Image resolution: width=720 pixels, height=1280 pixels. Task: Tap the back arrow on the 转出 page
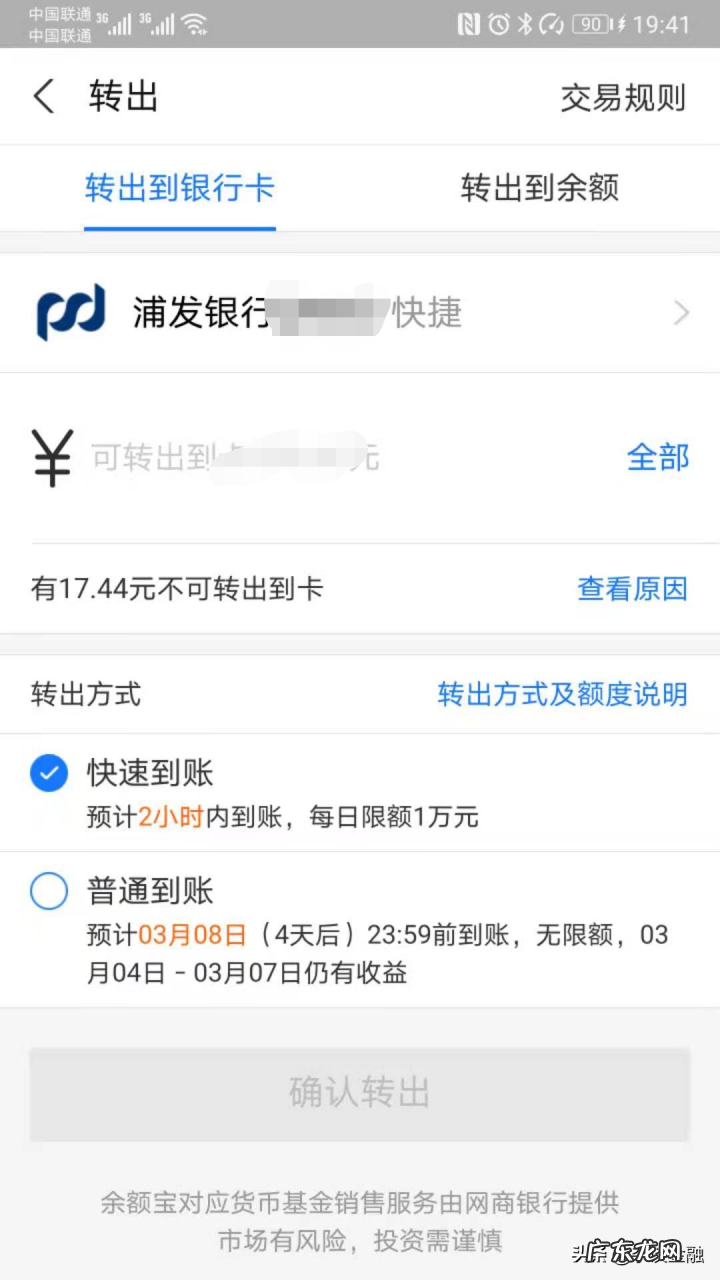(44, 95)
